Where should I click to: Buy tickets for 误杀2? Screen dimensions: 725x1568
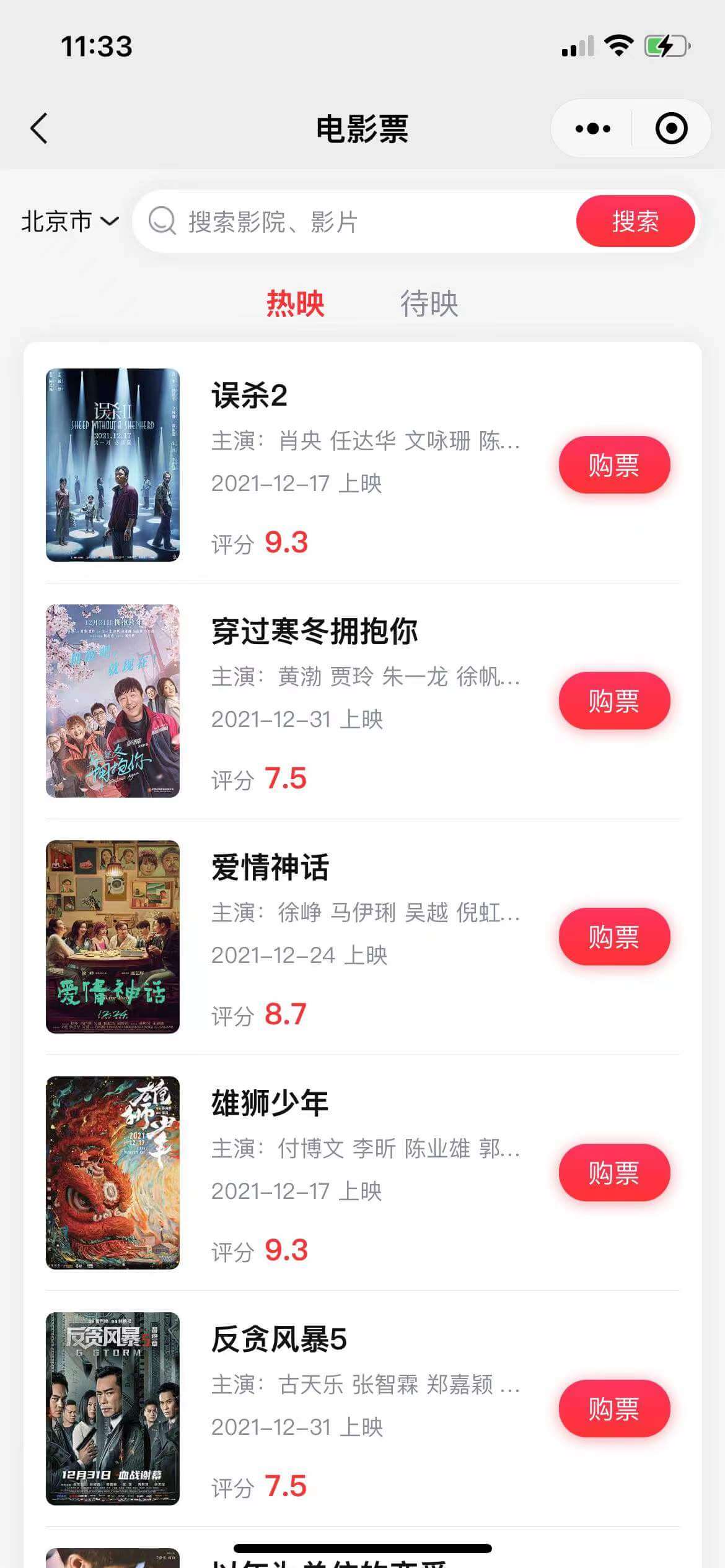tap(614, 465)
